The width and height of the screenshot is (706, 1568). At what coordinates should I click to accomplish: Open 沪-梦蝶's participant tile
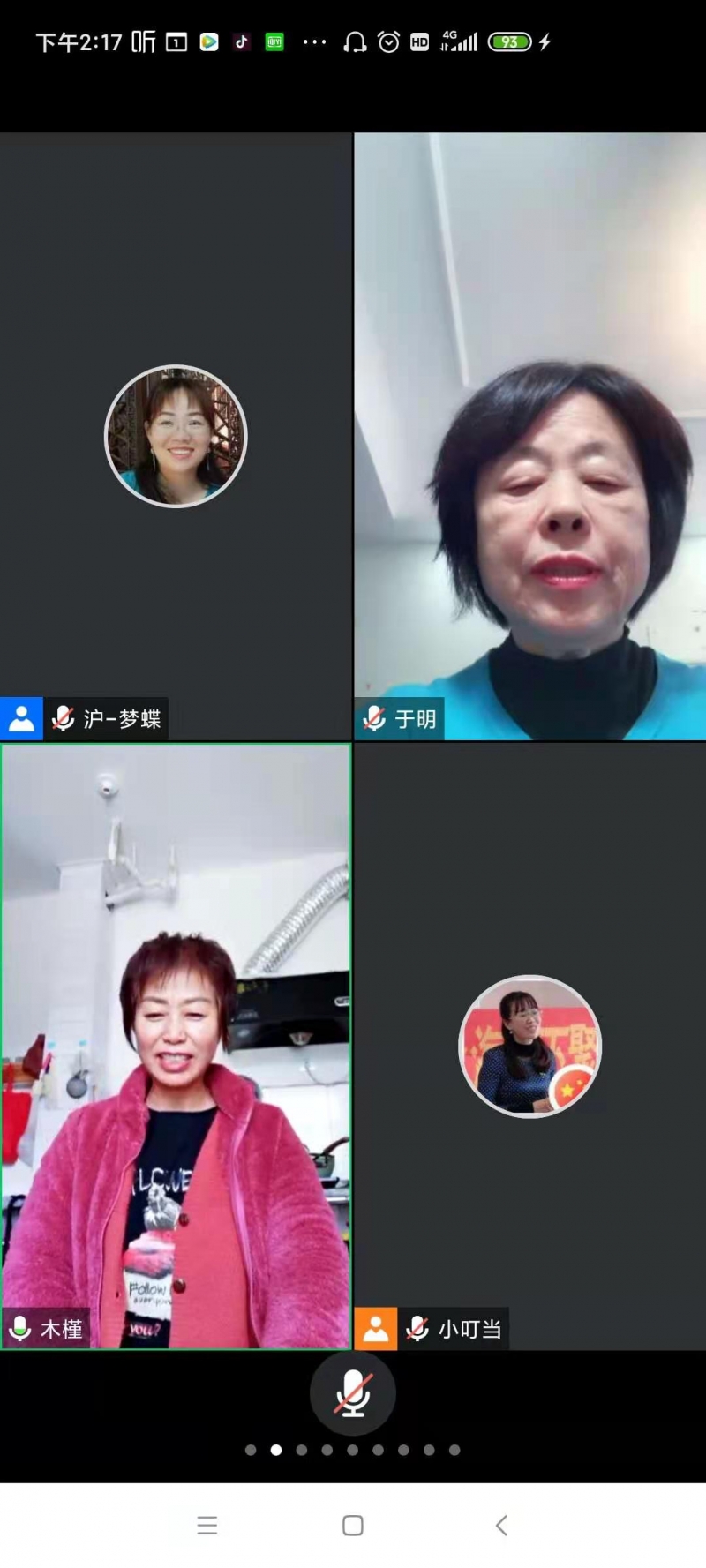[x=176, y=436]
